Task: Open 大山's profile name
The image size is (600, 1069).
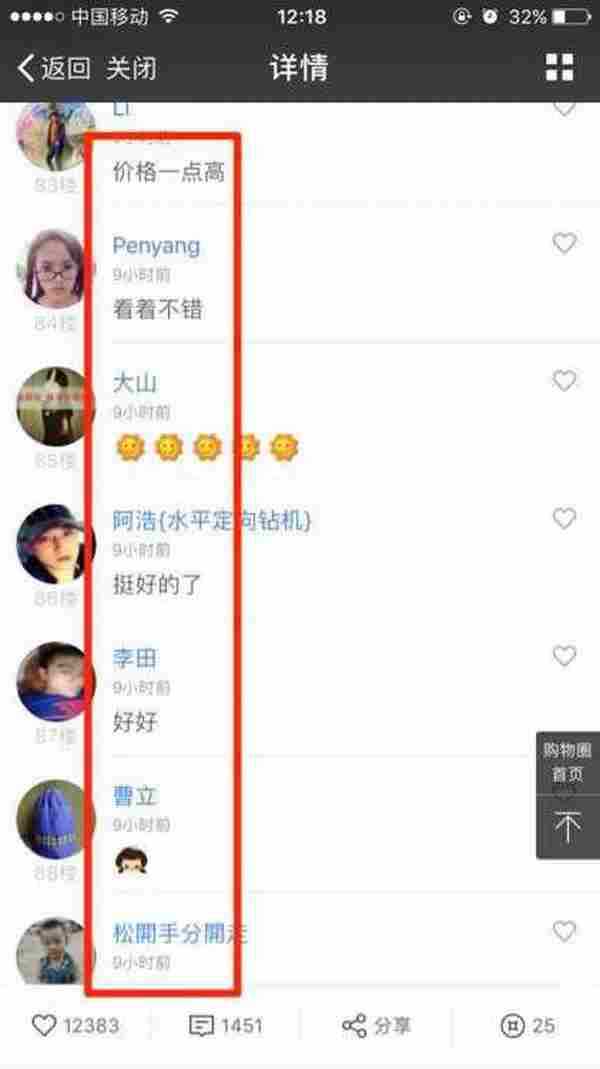Action: coord(135,383)
